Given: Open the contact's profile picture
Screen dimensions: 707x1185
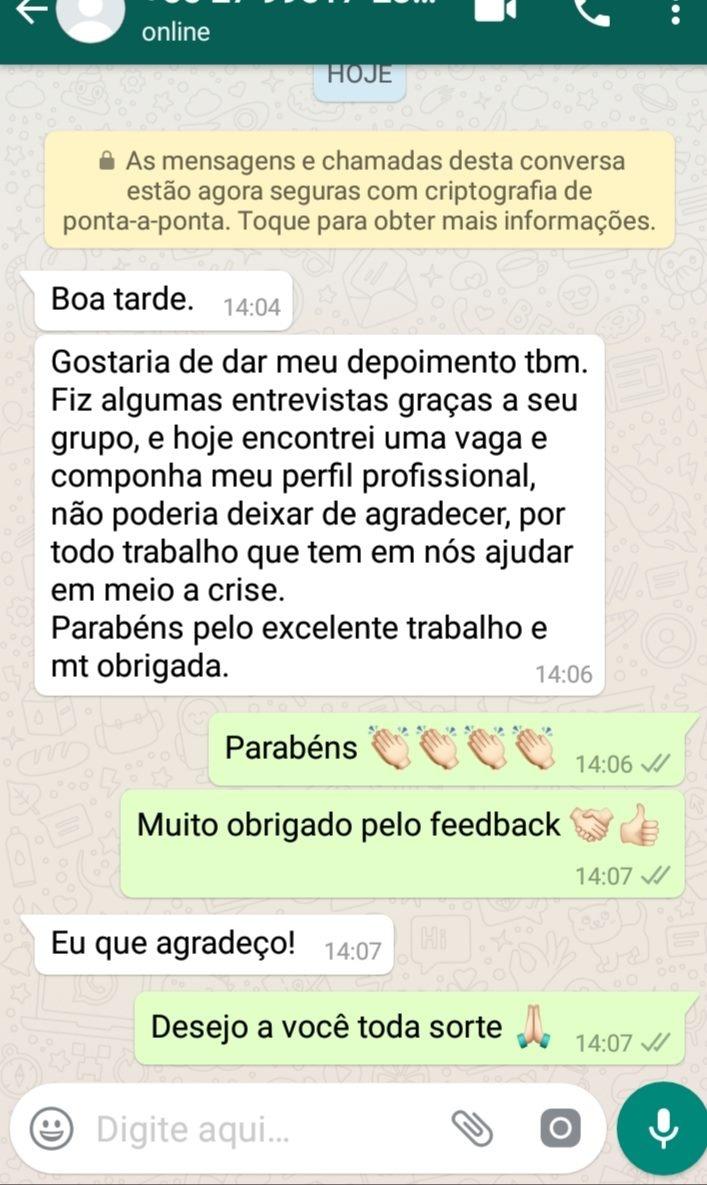Looking at the screenshot, I should [x=91, y=14].
